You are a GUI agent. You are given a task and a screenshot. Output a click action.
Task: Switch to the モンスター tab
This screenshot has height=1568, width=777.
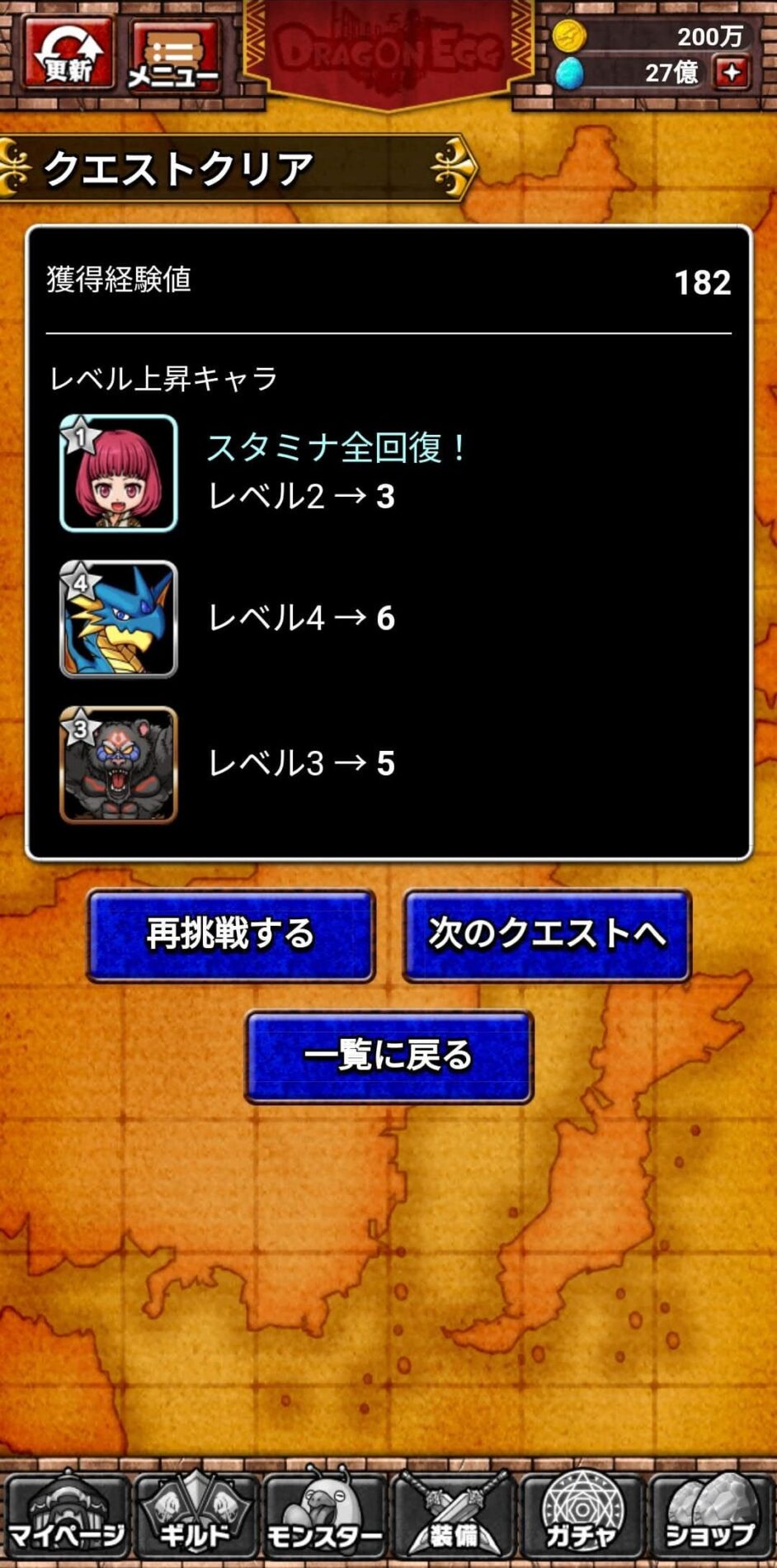(x=324, y=1515)
